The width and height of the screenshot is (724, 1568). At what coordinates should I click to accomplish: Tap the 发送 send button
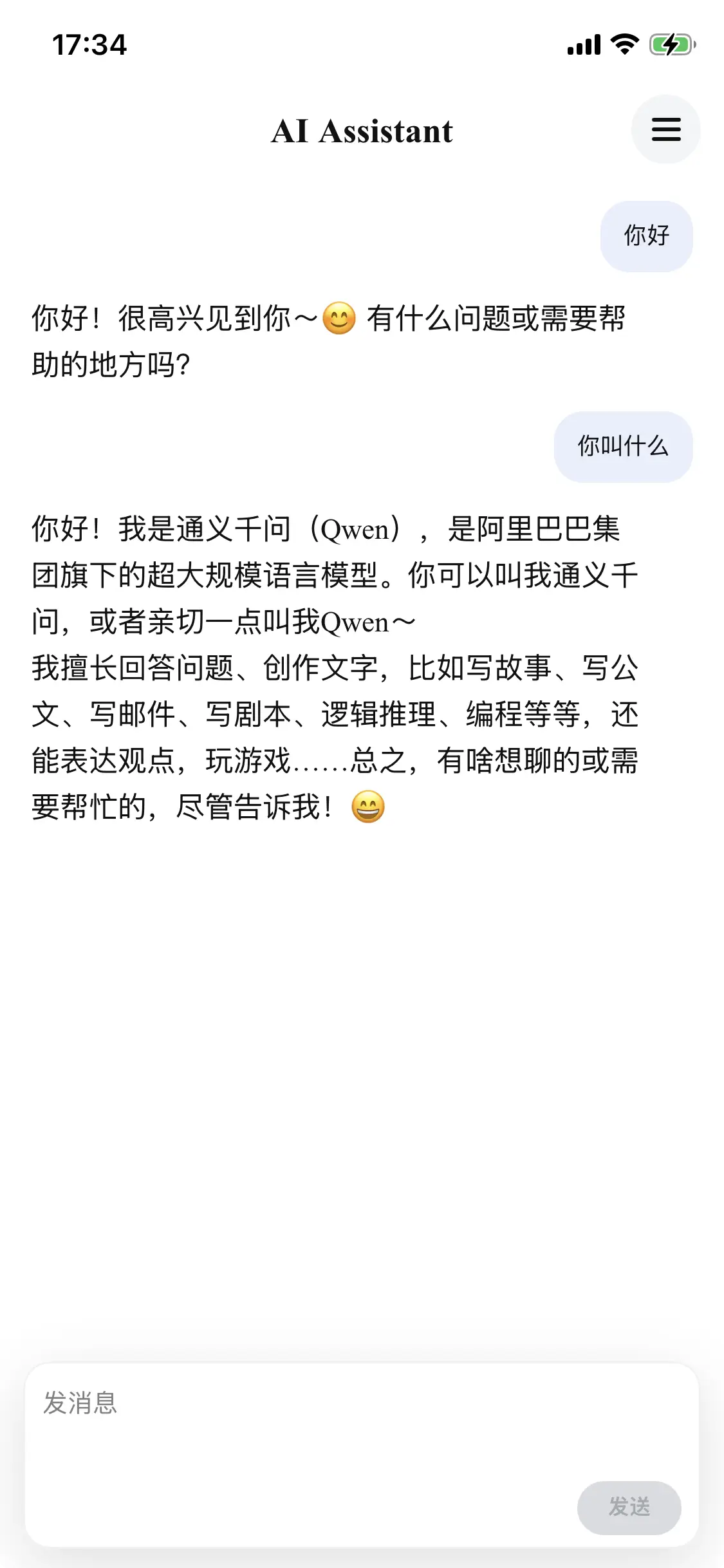click(x=629, y=1507)
